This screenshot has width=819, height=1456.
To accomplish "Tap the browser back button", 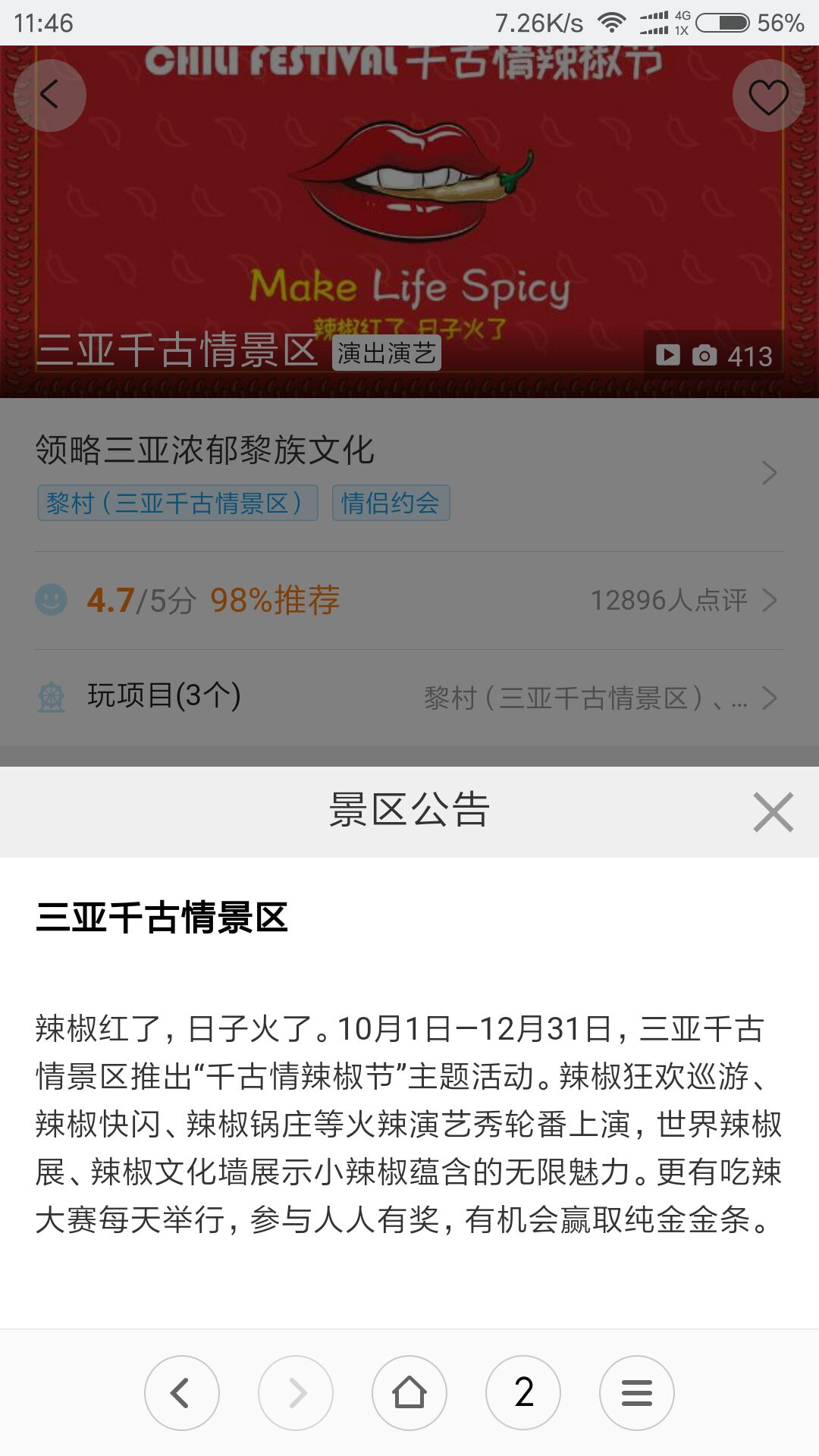I will click(x=182, y=1393).
